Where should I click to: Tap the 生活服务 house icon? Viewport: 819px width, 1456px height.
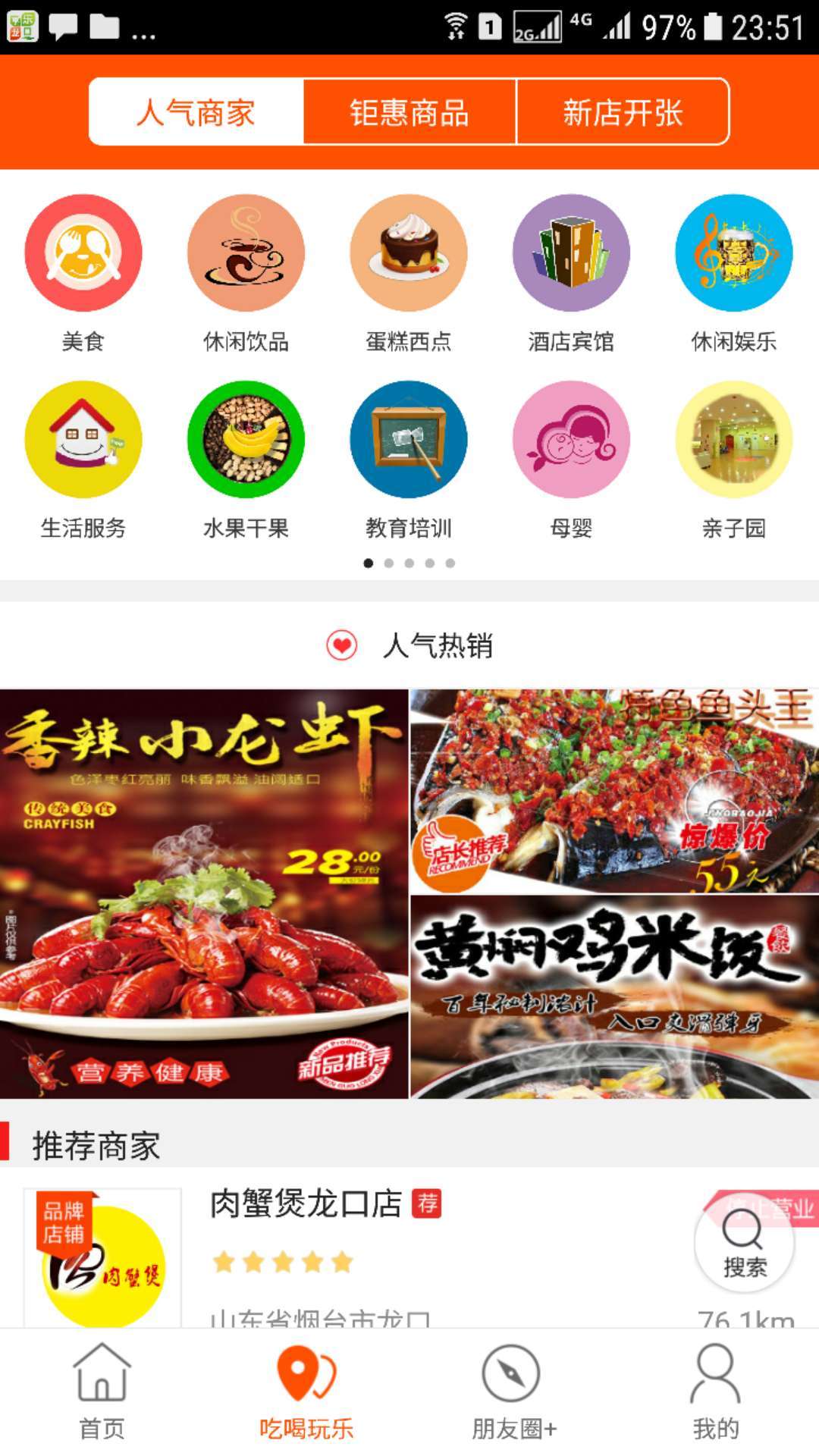(x=82, y=444)
